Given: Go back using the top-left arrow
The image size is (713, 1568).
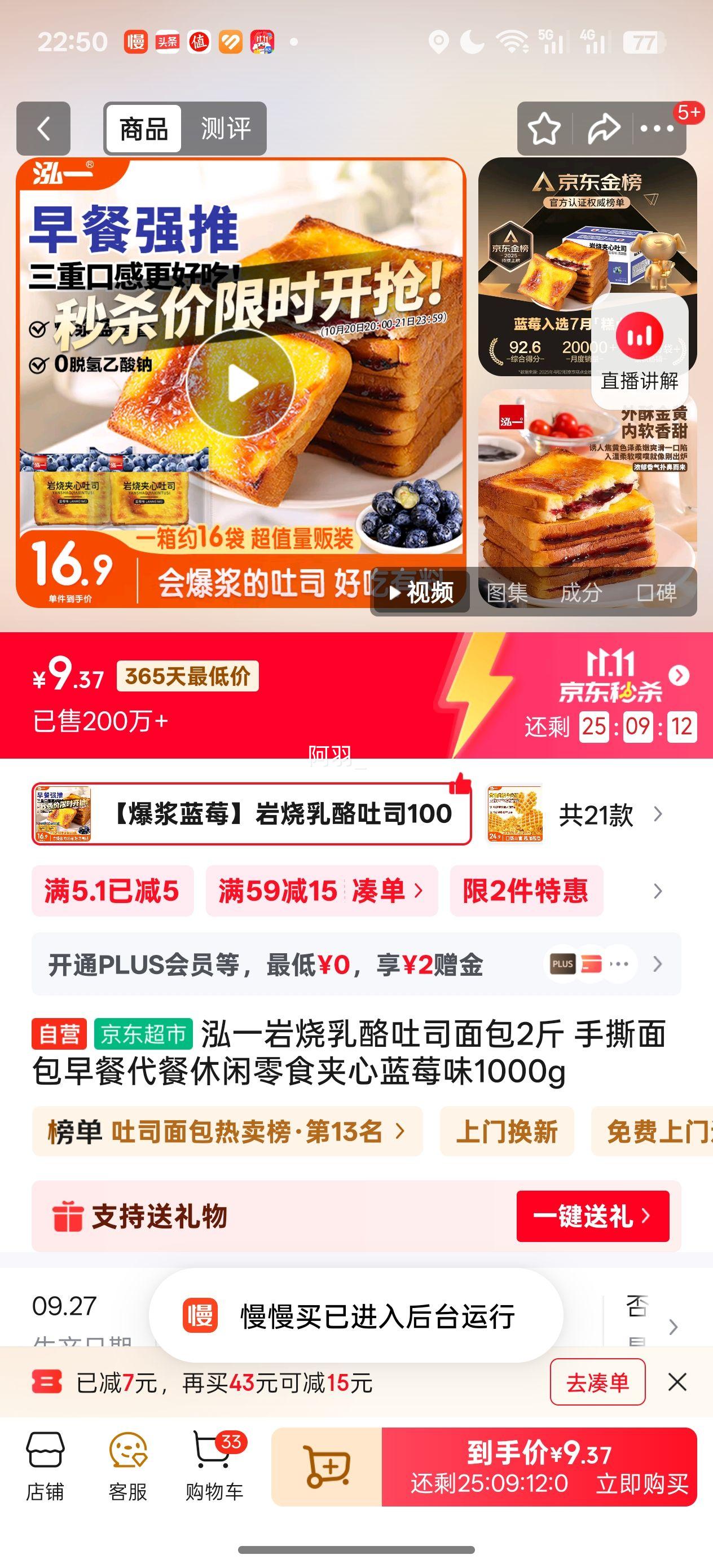Looking at the screenshot, I should click(43, 129).
